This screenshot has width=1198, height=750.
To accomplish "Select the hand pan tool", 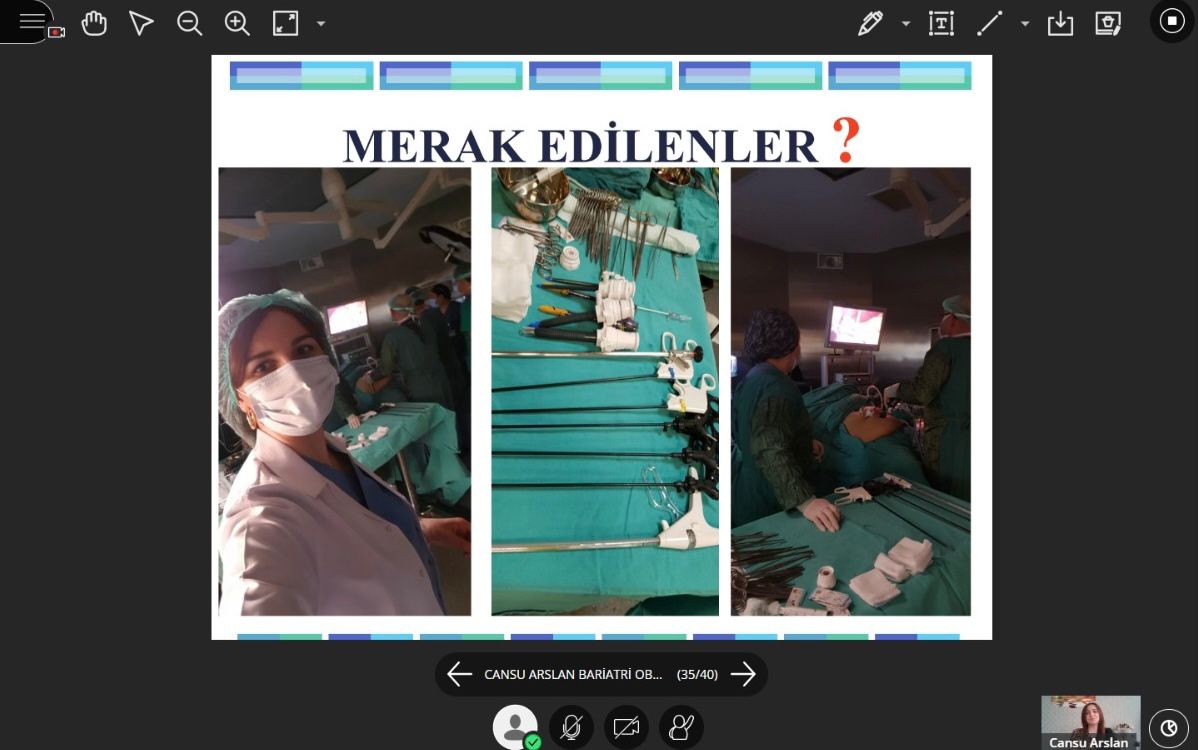I will pos(94,23).
